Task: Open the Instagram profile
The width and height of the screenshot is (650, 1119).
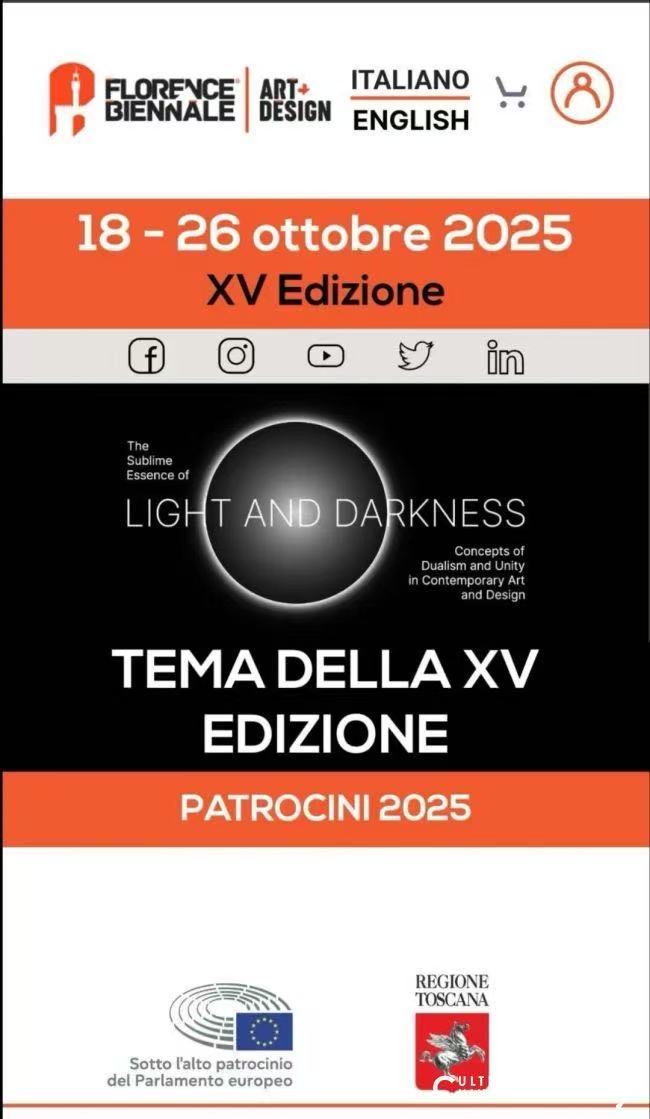Action: 236,356
